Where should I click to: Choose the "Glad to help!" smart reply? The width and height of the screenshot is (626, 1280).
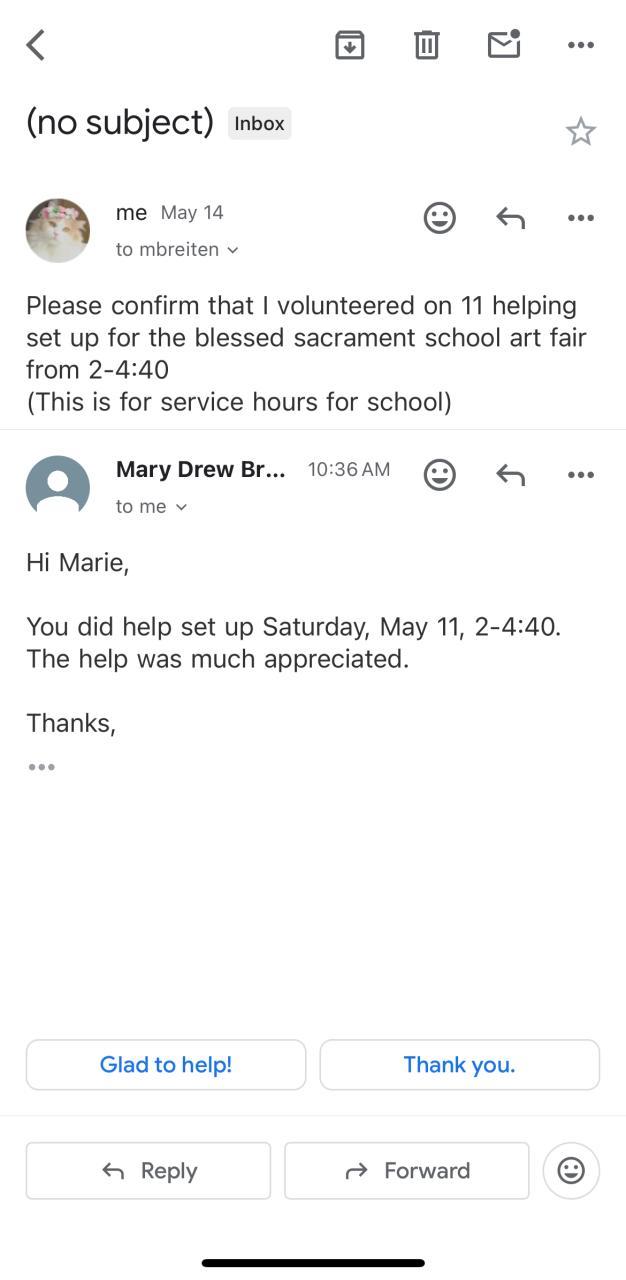coord(166,1065)
